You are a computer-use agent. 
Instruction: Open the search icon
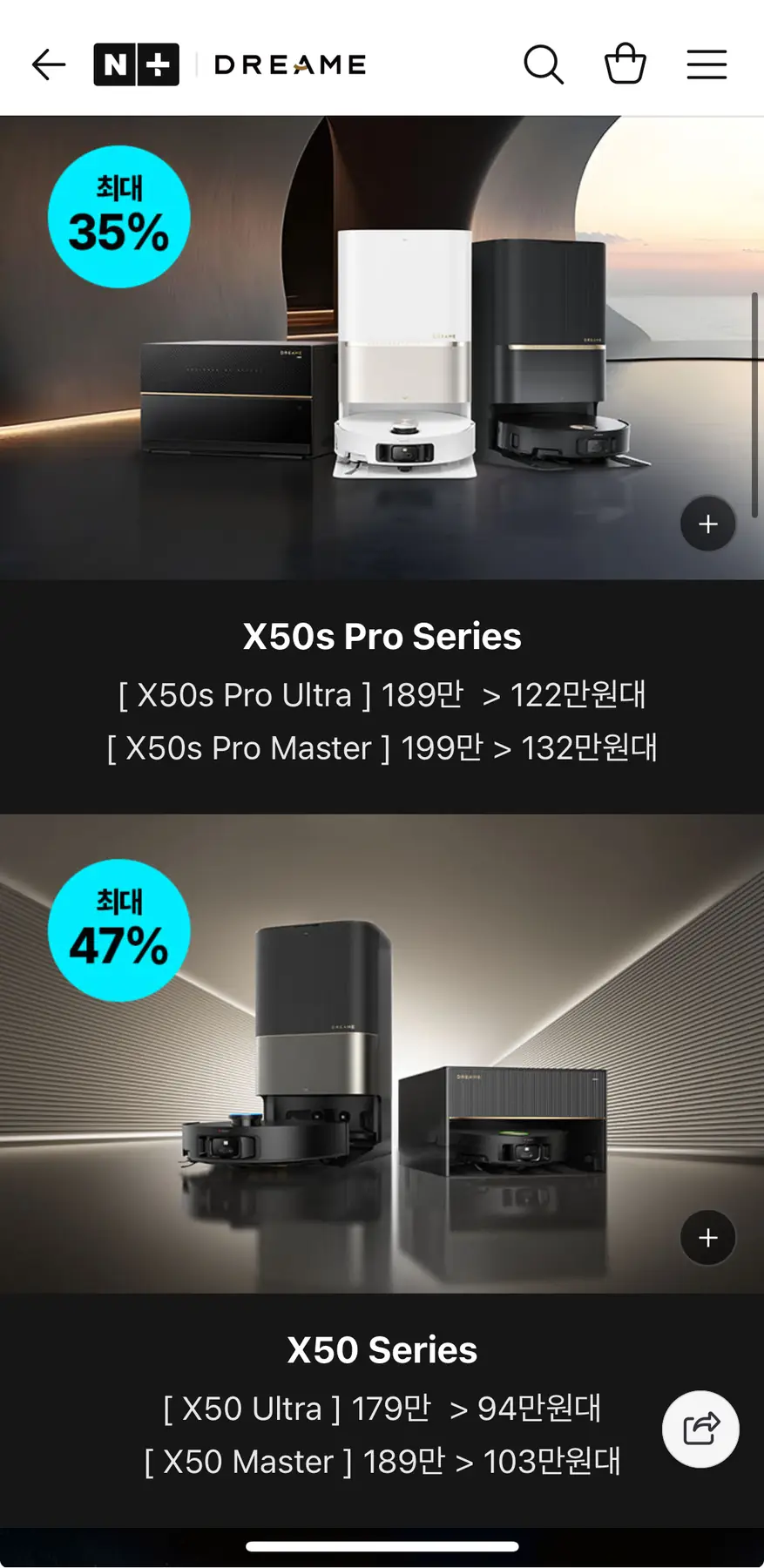tap(543, 64)
